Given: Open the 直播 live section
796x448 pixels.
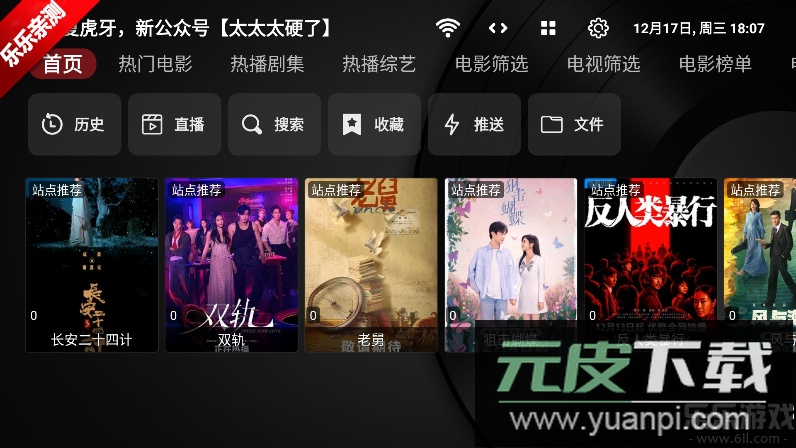Looking at the screenshot, I should [174, 125].
